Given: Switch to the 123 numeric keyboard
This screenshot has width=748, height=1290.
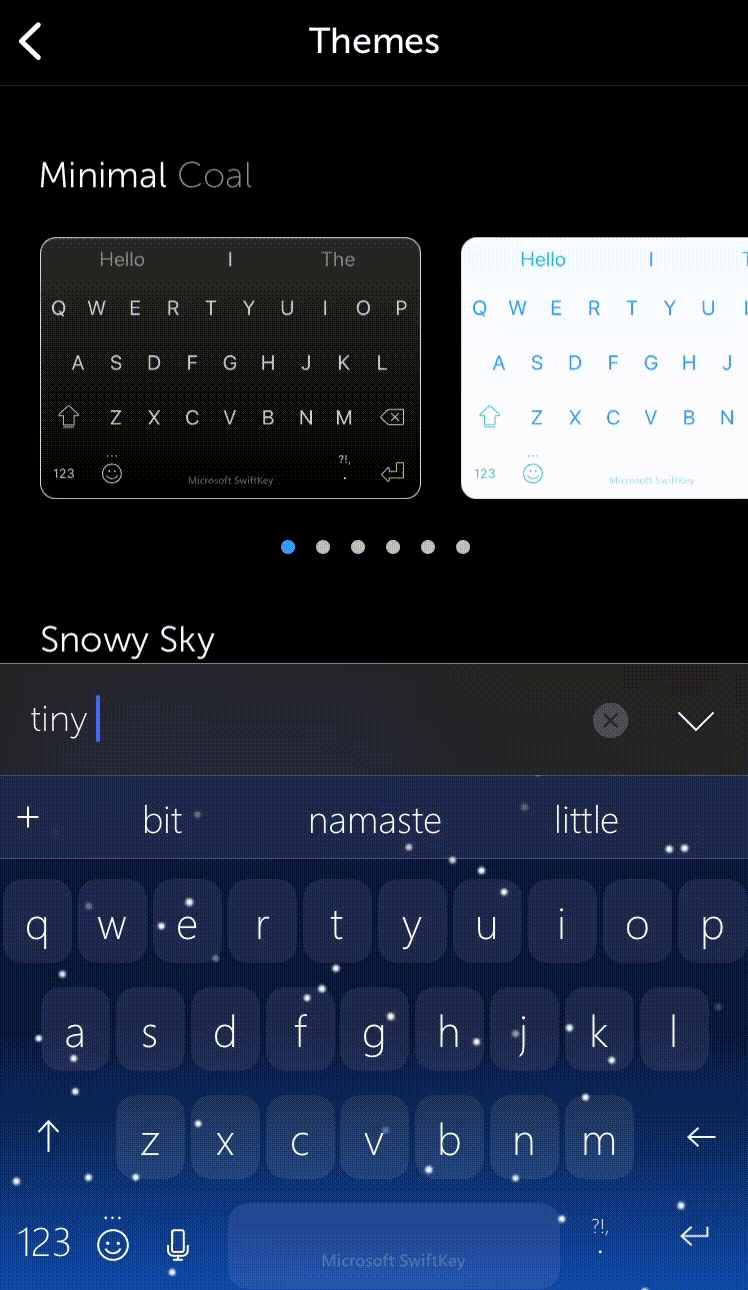Looking at the screenshot, I should click(44, 1243).
